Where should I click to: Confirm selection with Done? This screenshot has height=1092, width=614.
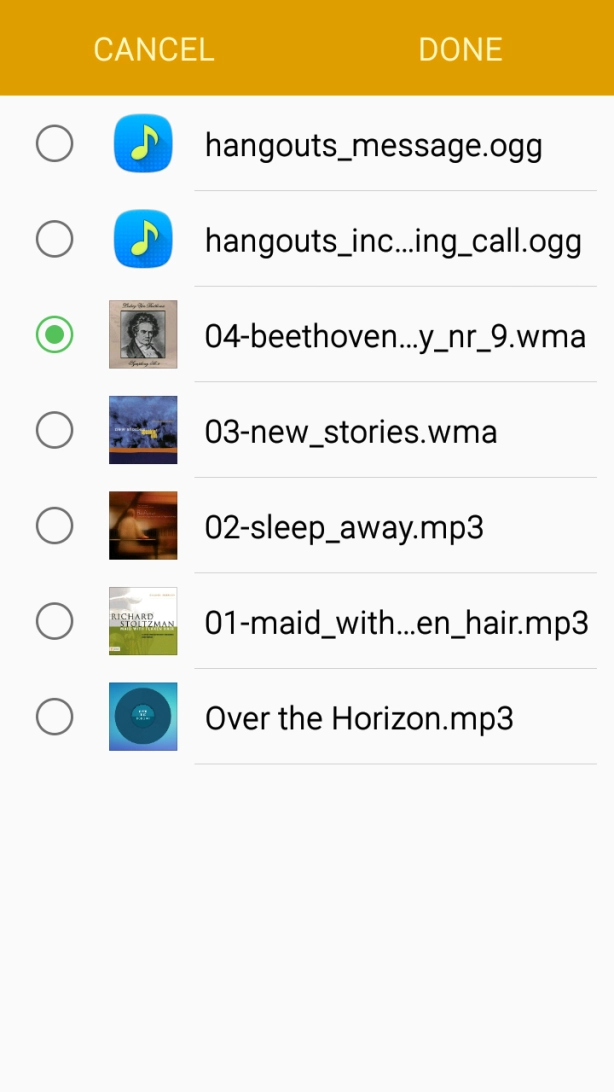460,49
